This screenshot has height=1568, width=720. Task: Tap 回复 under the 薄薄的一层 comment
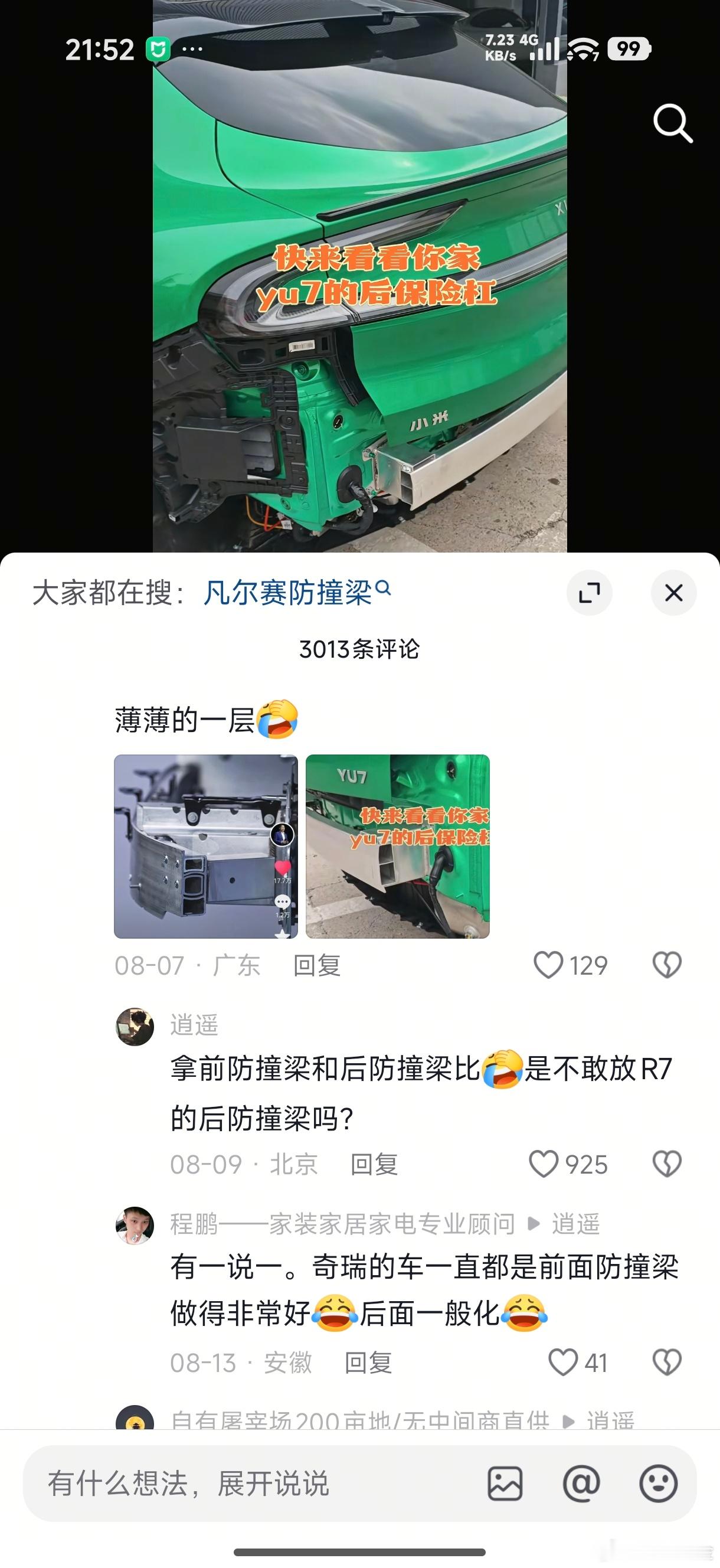319,964
